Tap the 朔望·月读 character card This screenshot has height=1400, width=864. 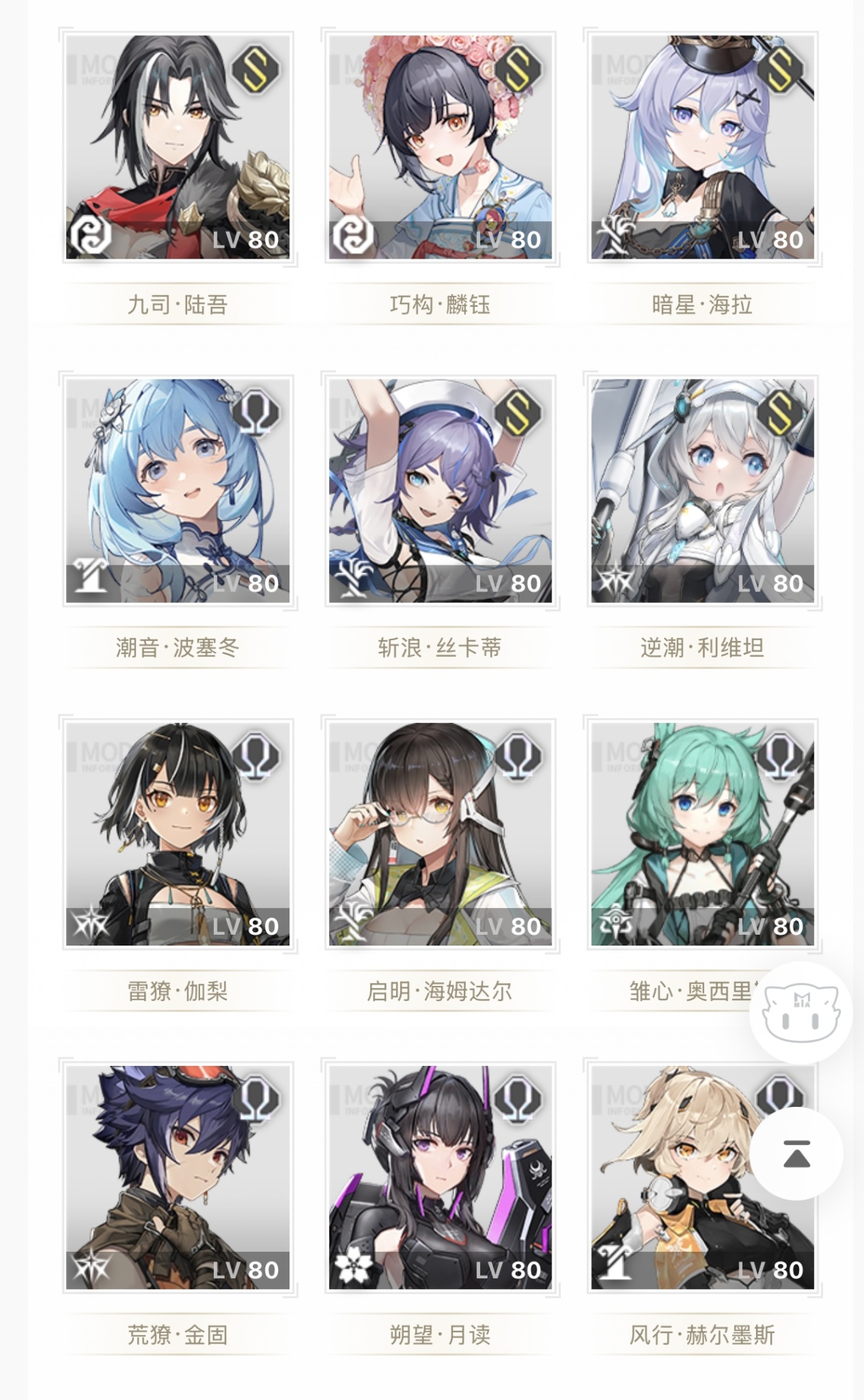point(440,1177)
